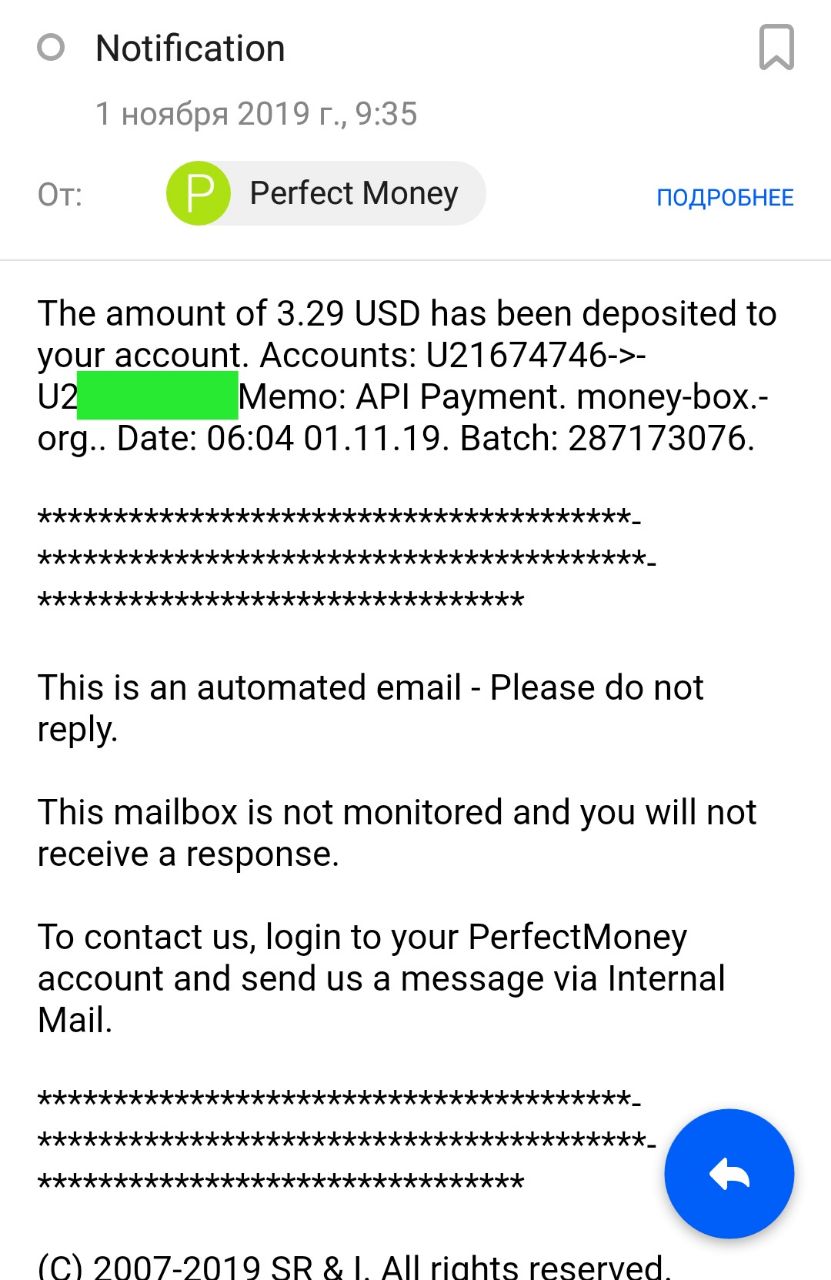Image resolution: width=831 pixels, height=1280 pixels.
Task: Bookmark this Notification email
Action: (x=776, y=48)
